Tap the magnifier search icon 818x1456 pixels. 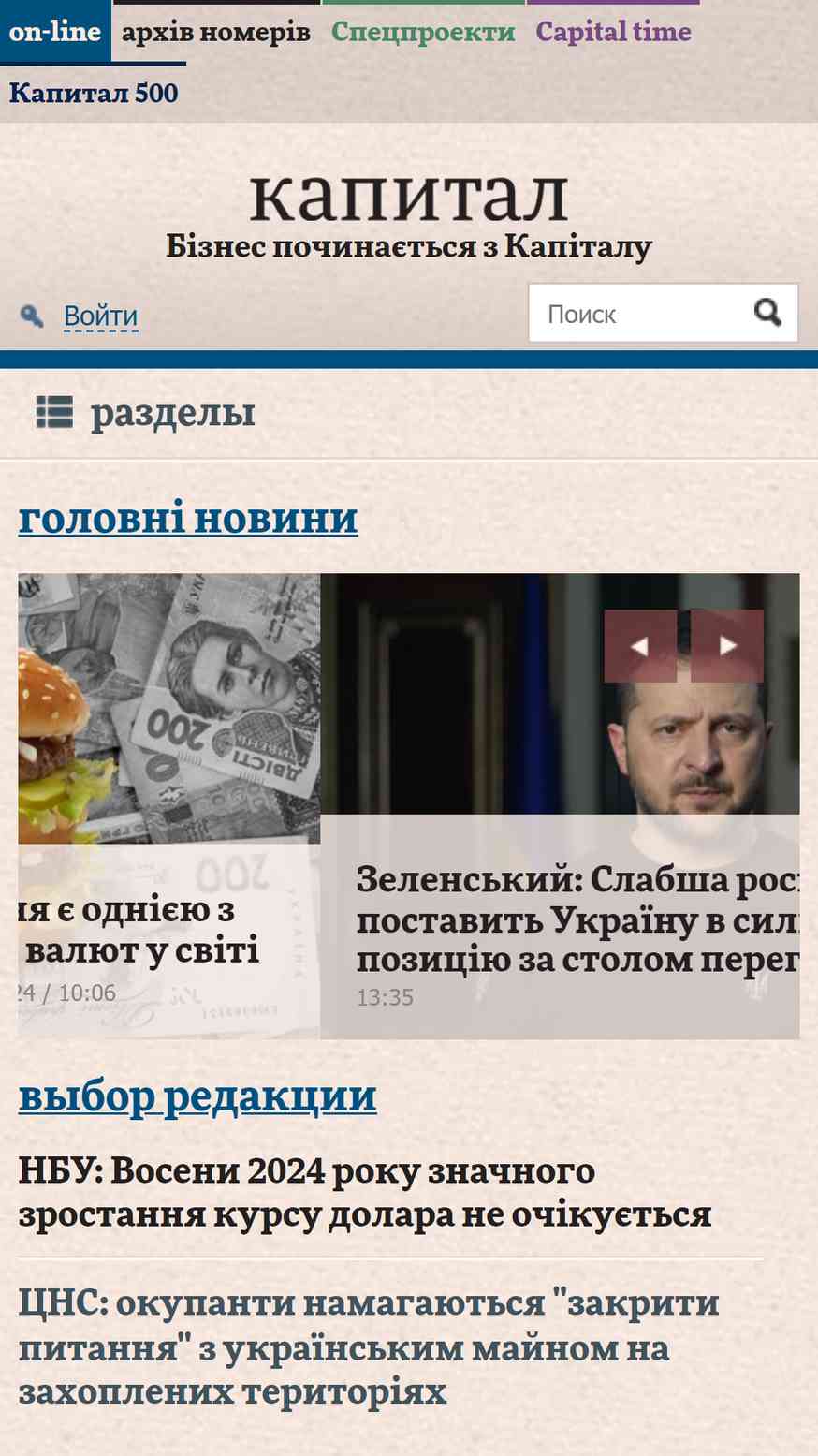767,313
